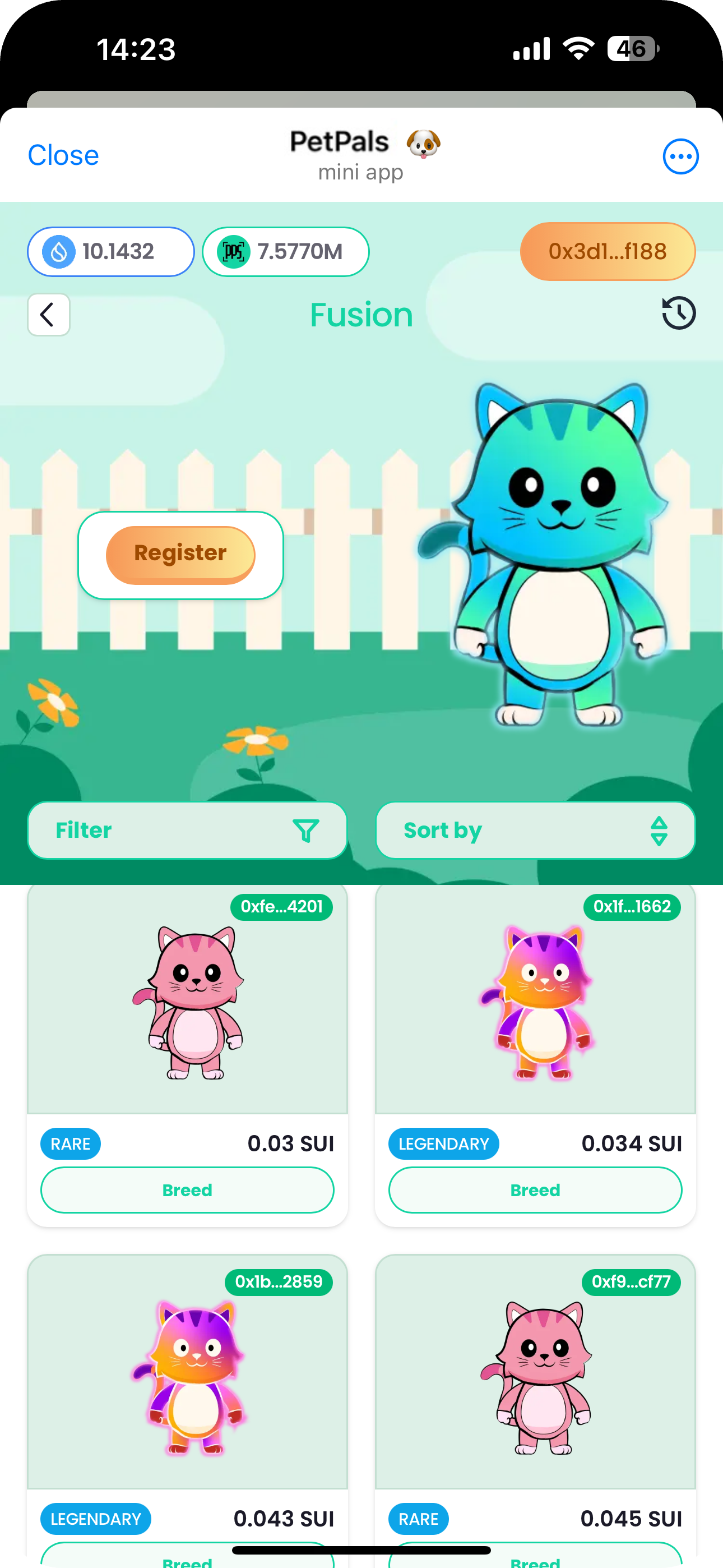Go back from the Fusion screen
The height and width of the screenshot is (1568, 723).
(49, 315)
